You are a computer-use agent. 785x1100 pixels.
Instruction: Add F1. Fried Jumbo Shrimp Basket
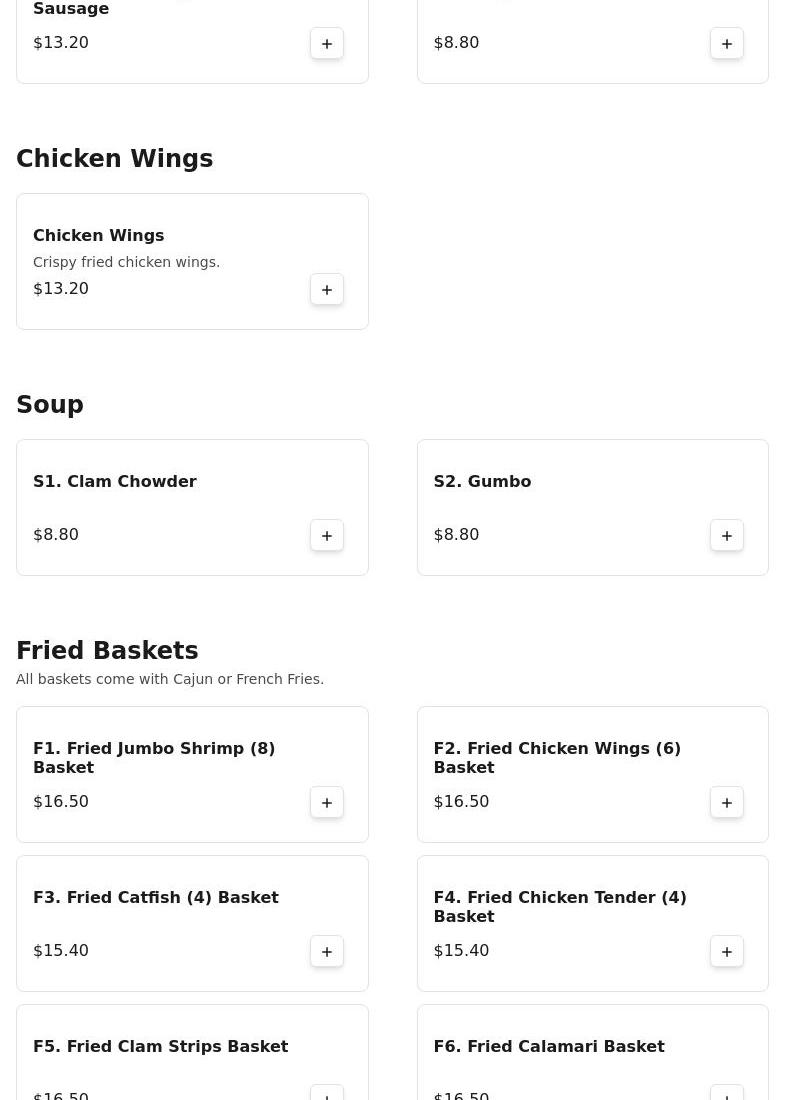[327, 802]
